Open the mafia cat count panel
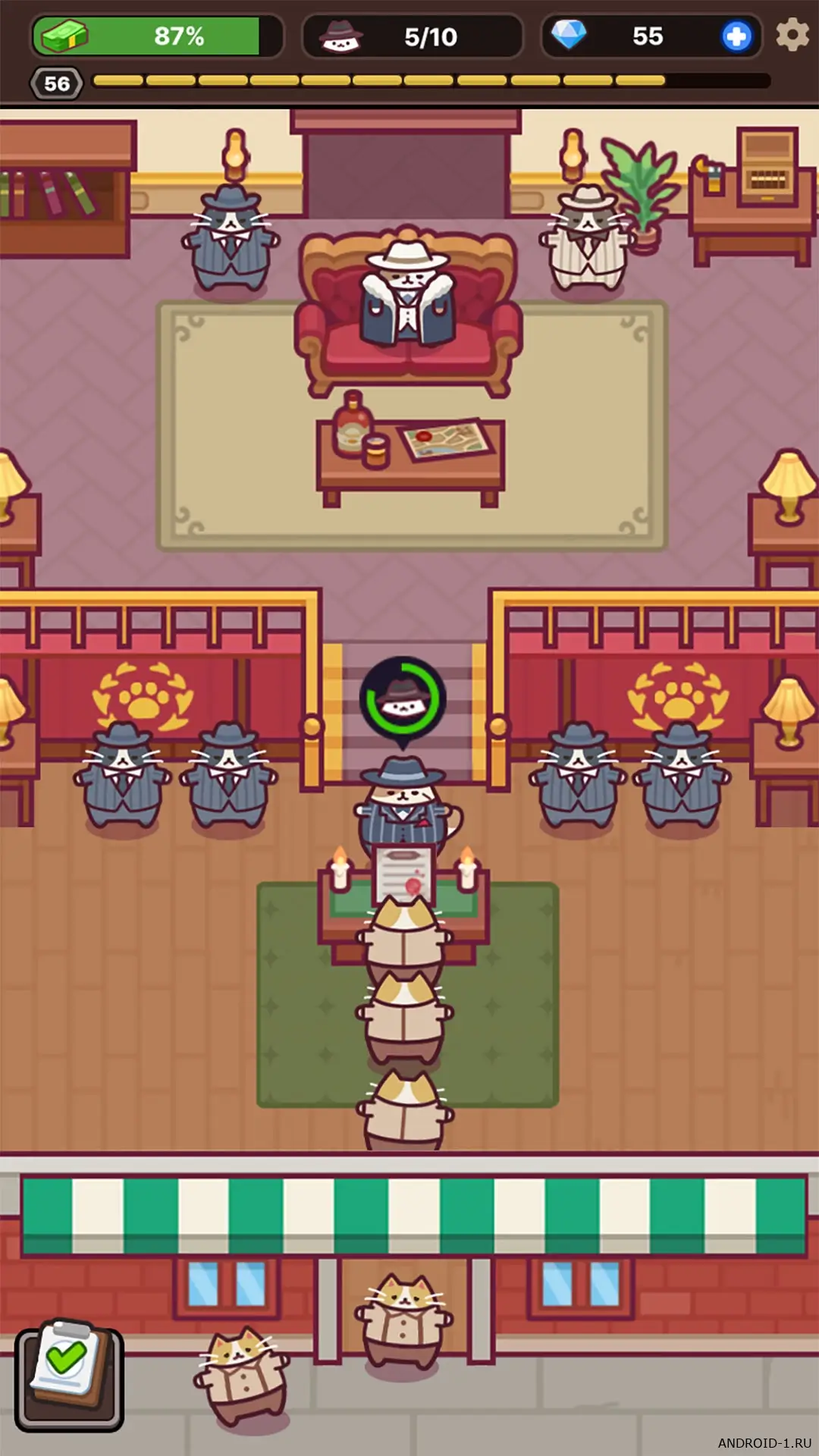The height and width of the screenshot is (1456, 819). pos(413,36)
